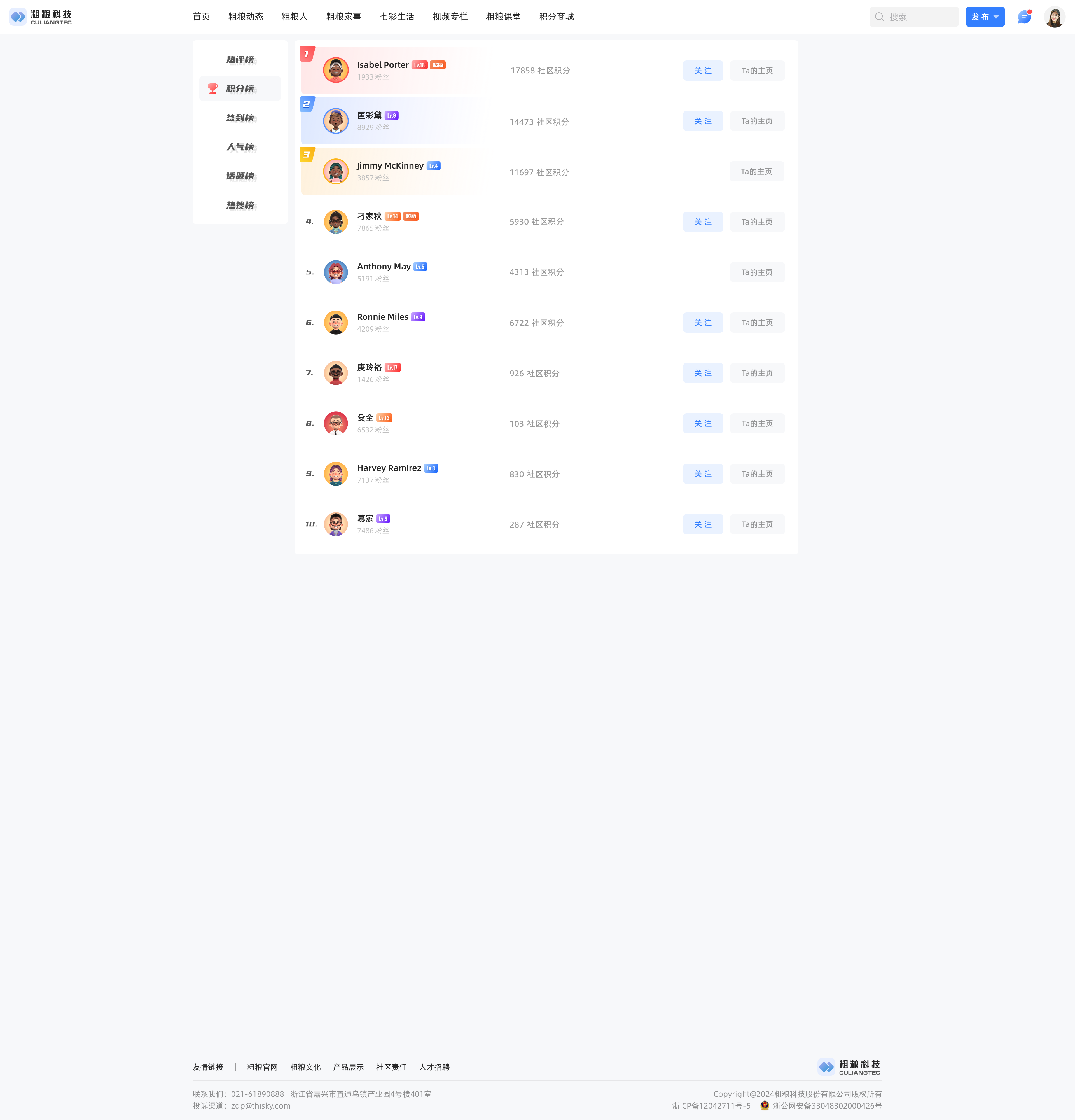Open Jimmy McKinney's Ta的主页
The width and height of the screenshot is (1075, 1120).
[x=756, y=171]
